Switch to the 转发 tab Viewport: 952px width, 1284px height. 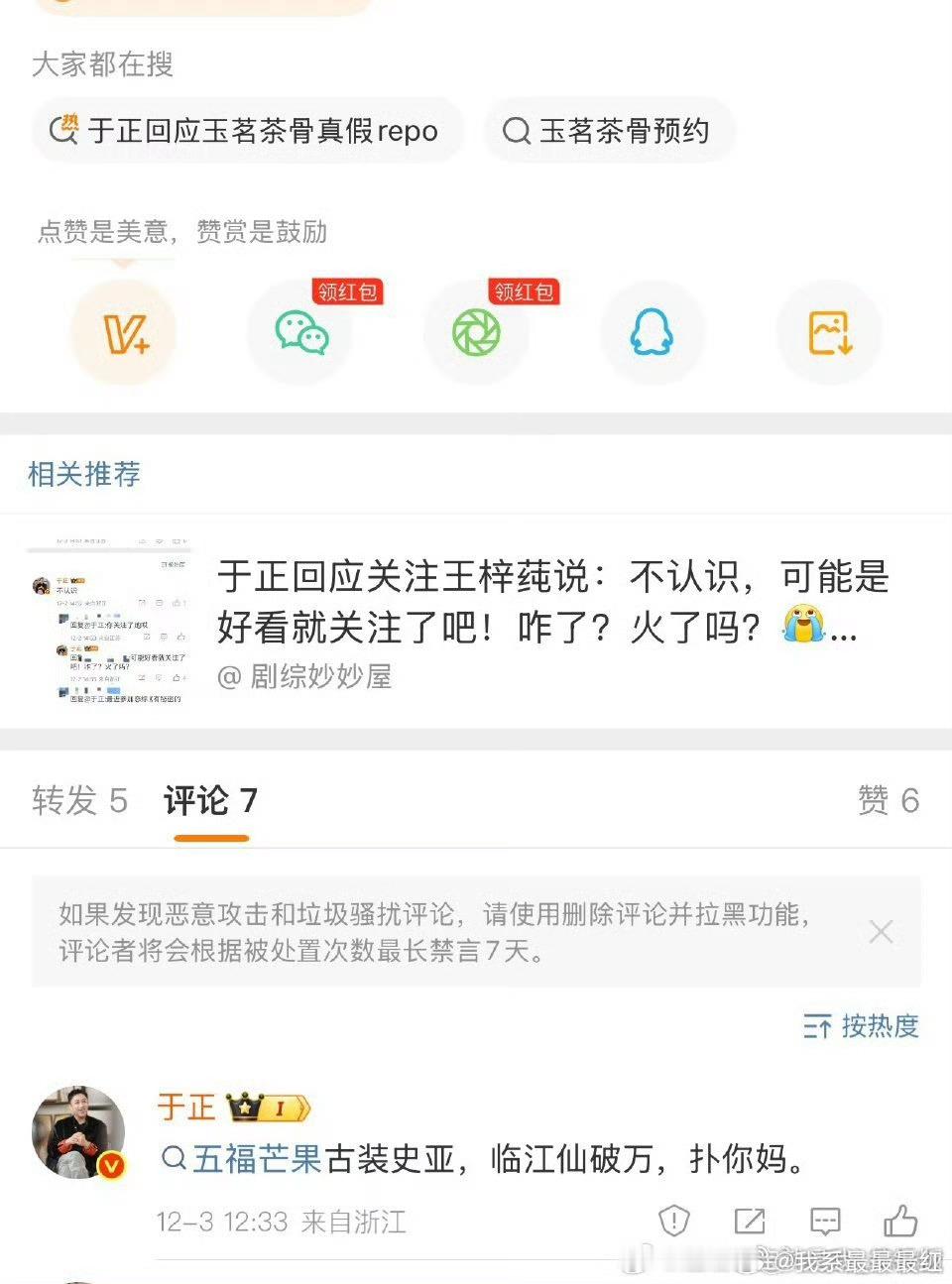pos(79,800)
